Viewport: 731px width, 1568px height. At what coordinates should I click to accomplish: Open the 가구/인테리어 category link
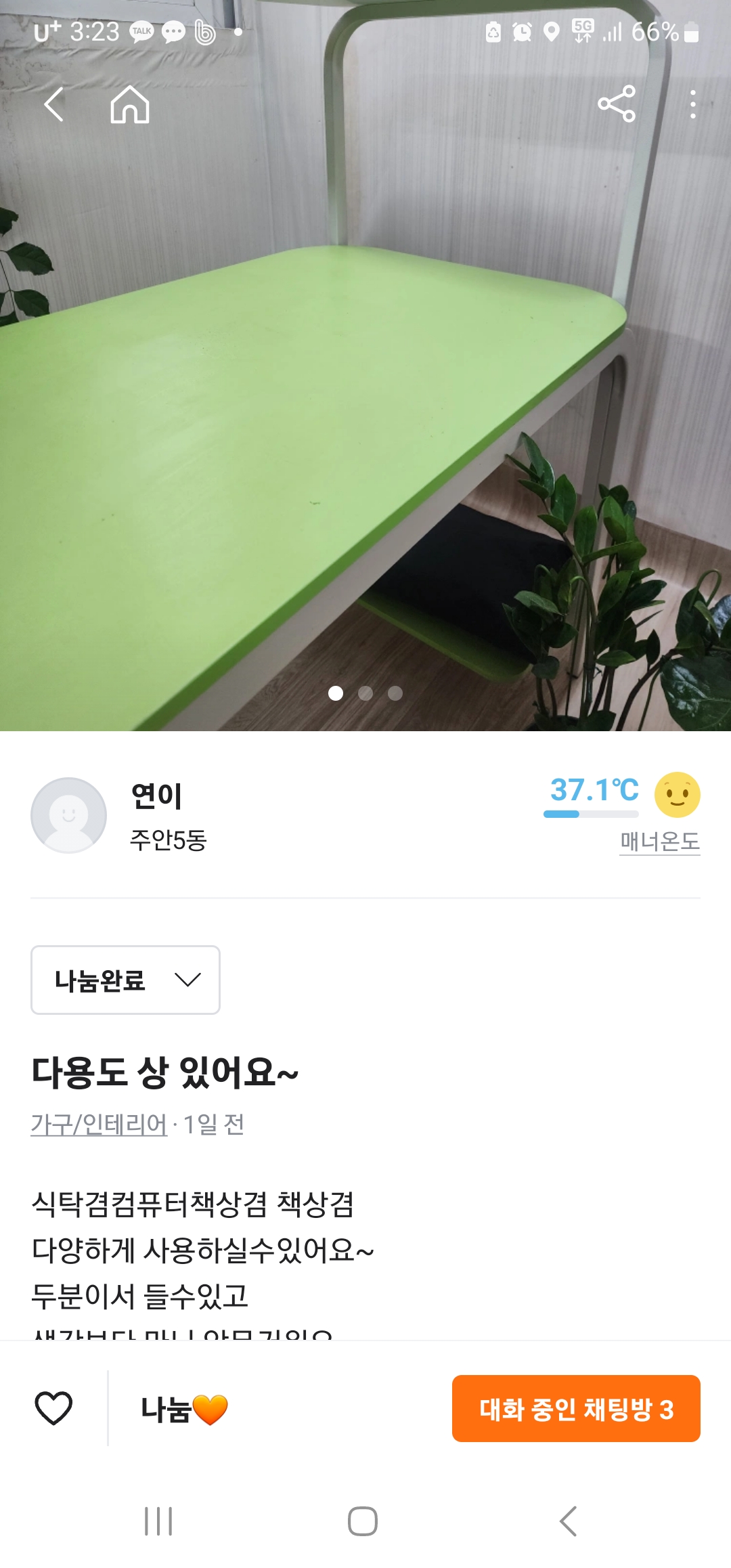click(99, 1125)
